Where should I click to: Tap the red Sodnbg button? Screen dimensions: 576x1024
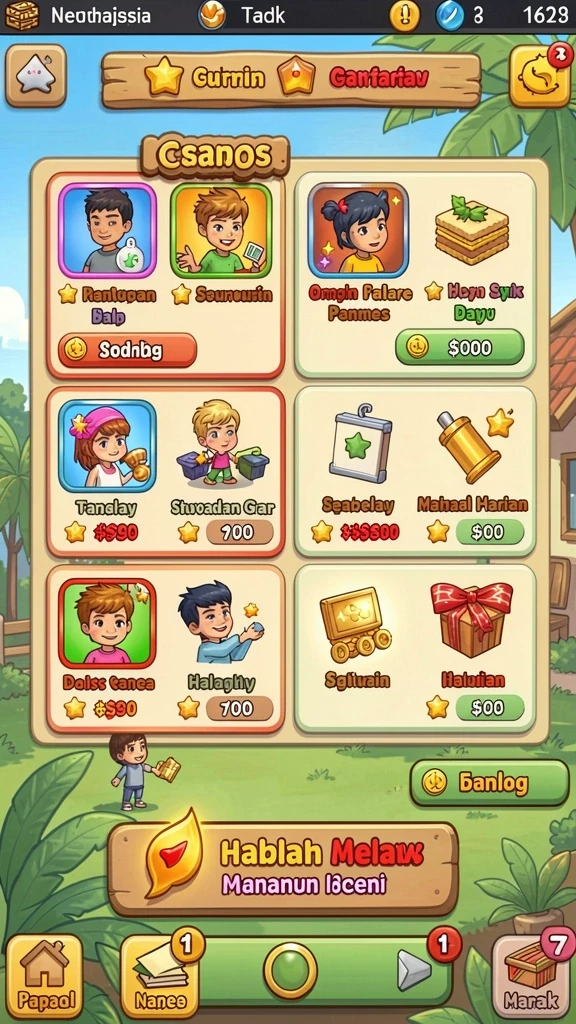[127, 350]
